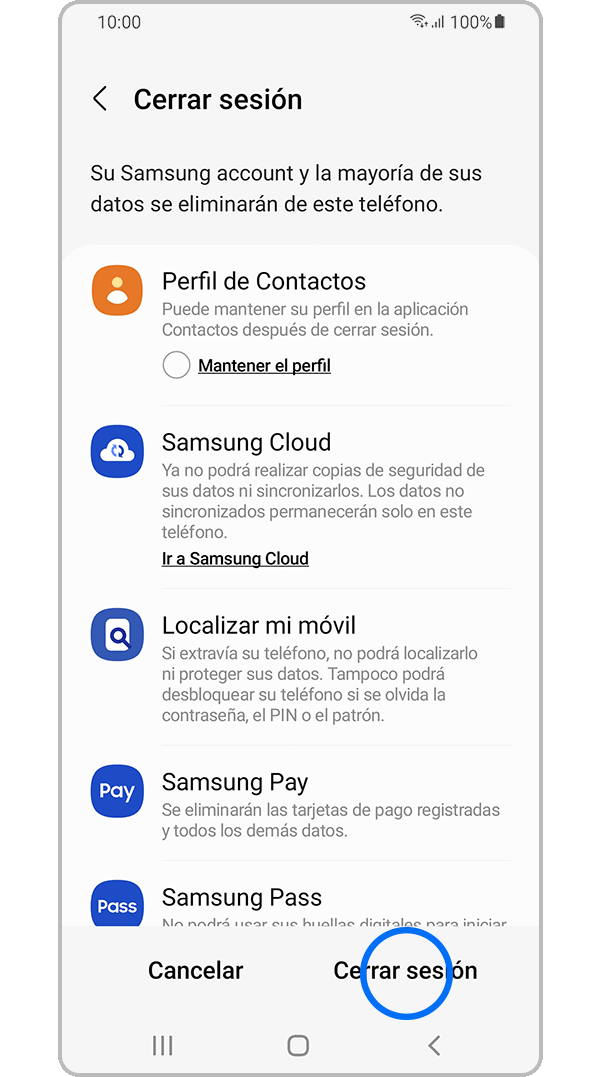
Task: Select the Mantener el perfil option
Action: [x=177, y=366]
